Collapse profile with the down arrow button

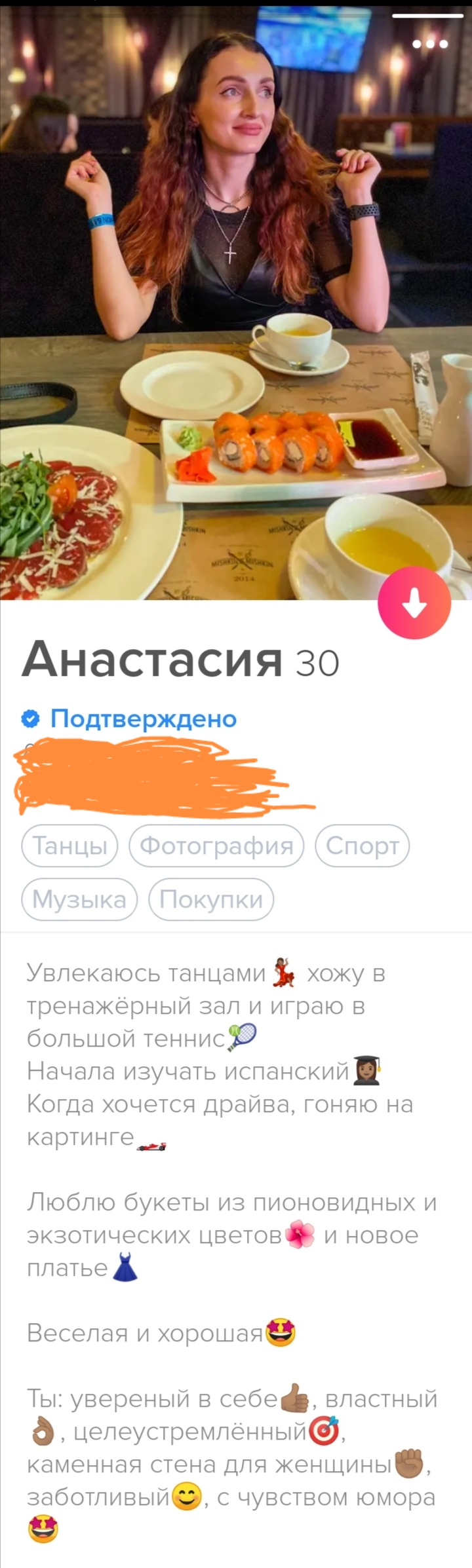pos(414,602)
